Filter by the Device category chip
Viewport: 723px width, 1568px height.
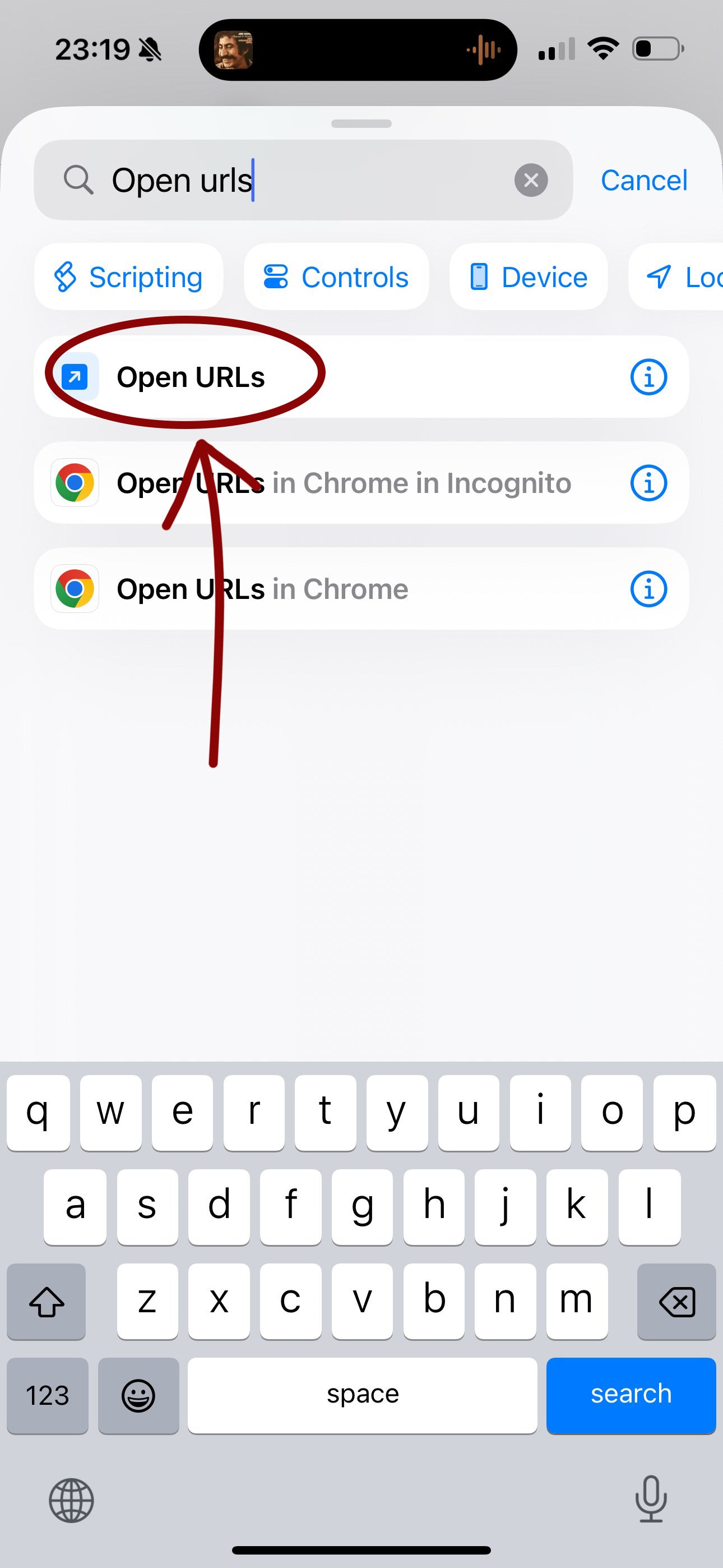(529, 277)
